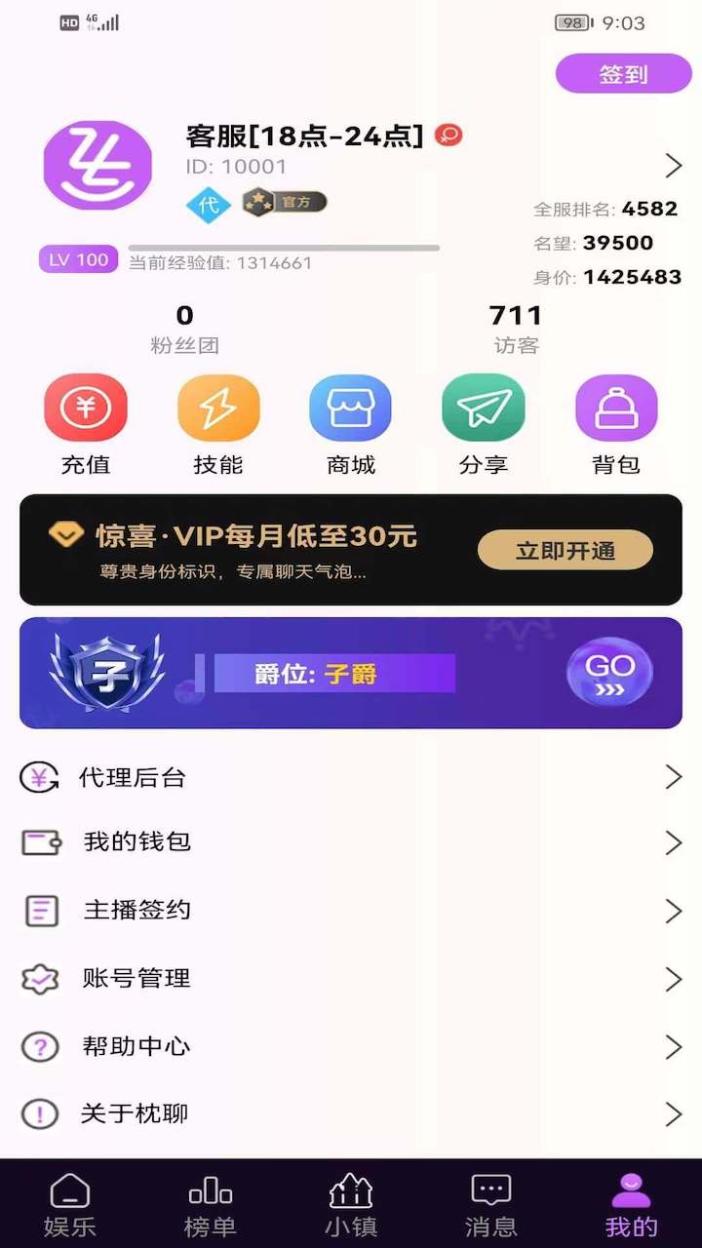Open 充值 recharge
The image size is (702, 1248).
[x=85, y=408]
